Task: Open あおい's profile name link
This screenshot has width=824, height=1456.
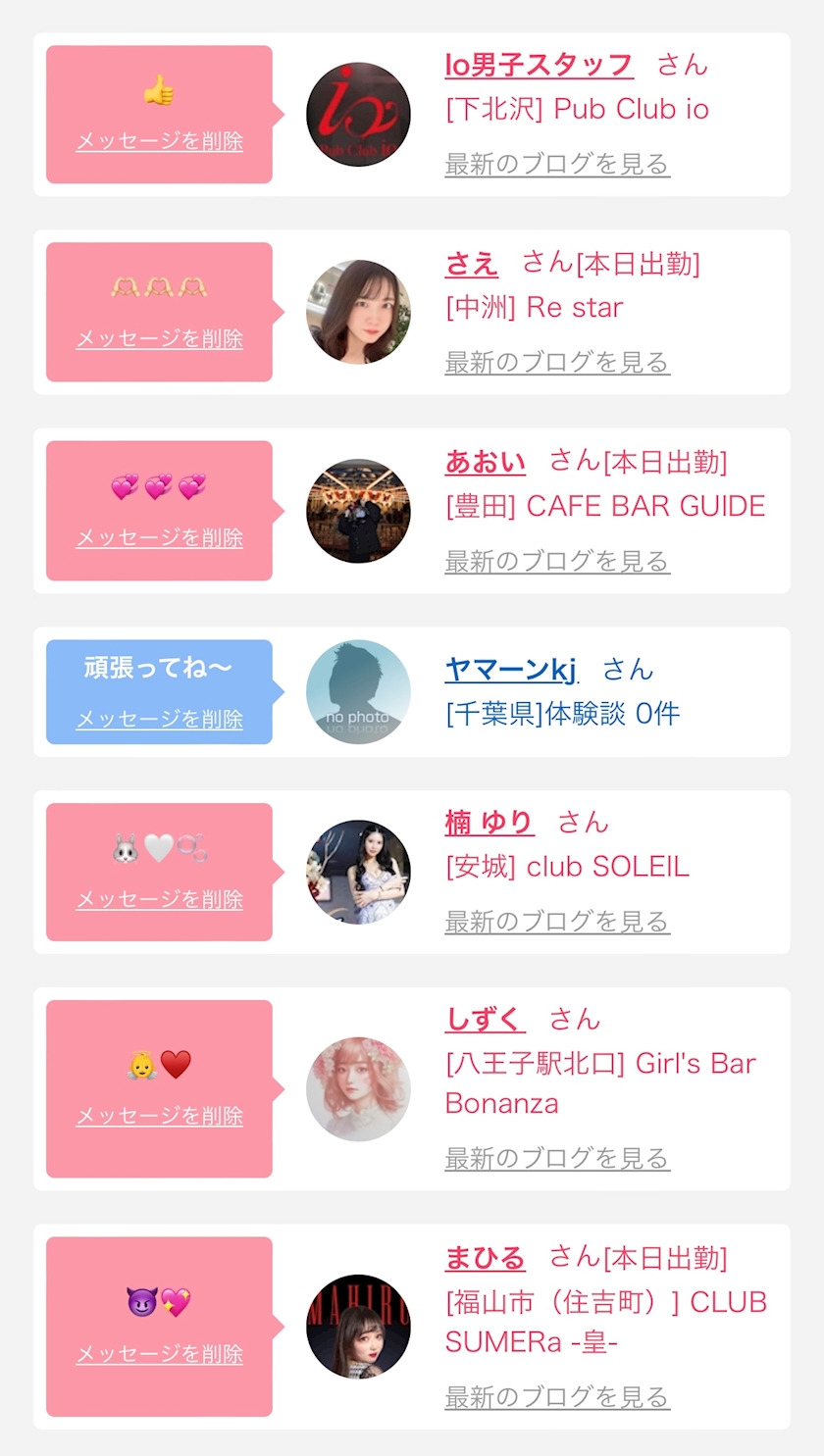Action: 485,462
